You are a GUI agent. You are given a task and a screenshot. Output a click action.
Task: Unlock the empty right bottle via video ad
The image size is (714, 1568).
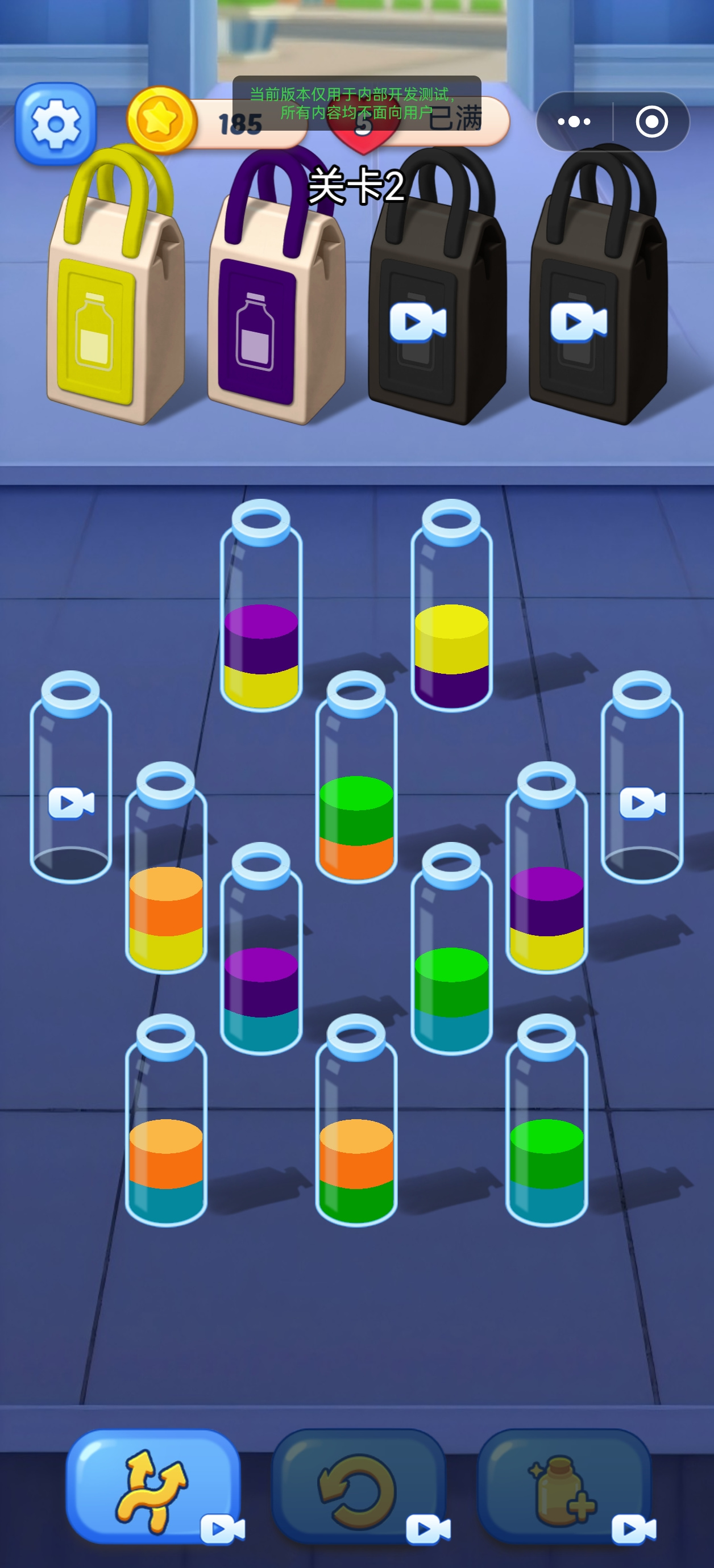(642, 803)
